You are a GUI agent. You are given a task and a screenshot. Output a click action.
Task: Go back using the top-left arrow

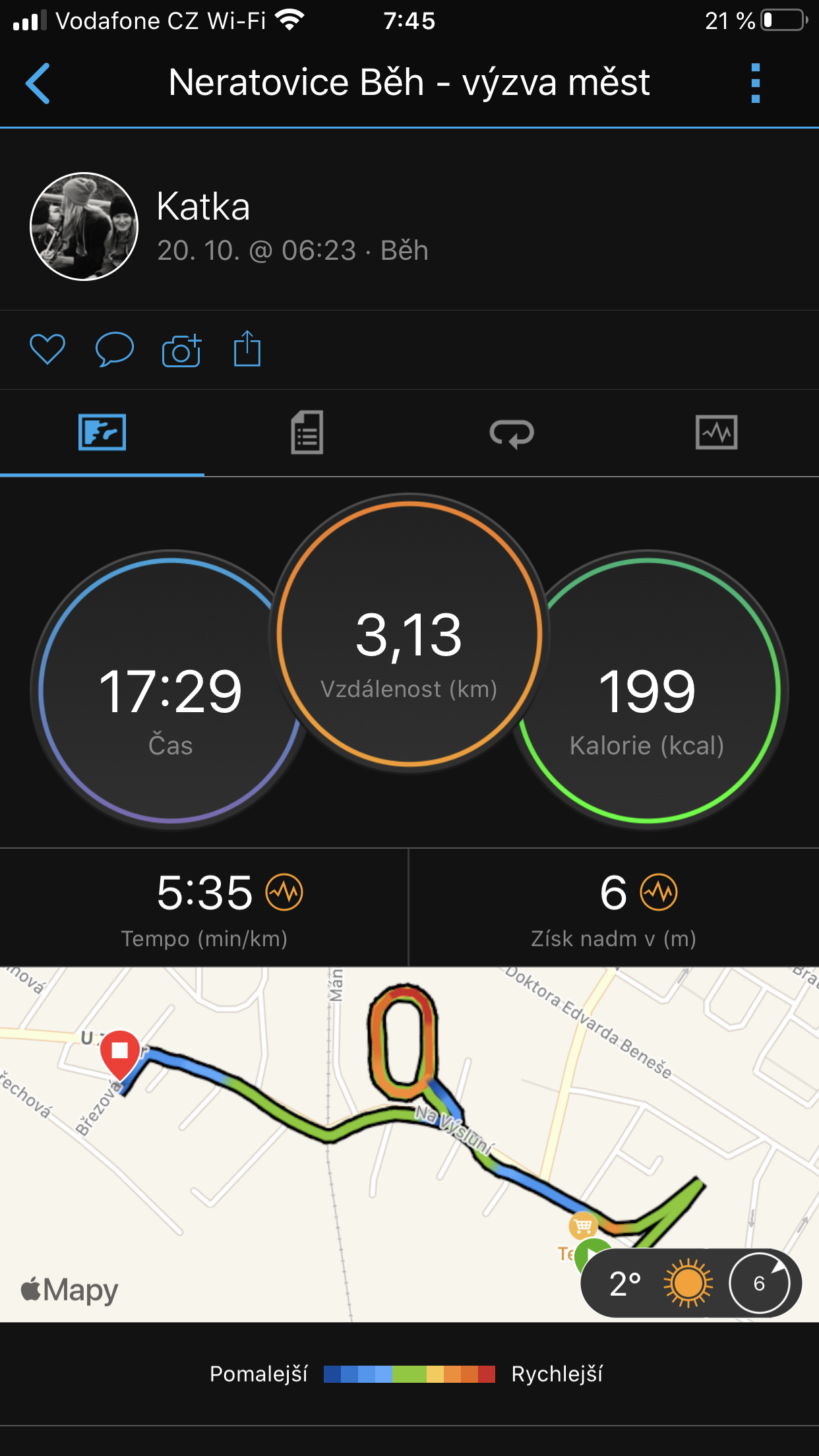pos(38,83)
